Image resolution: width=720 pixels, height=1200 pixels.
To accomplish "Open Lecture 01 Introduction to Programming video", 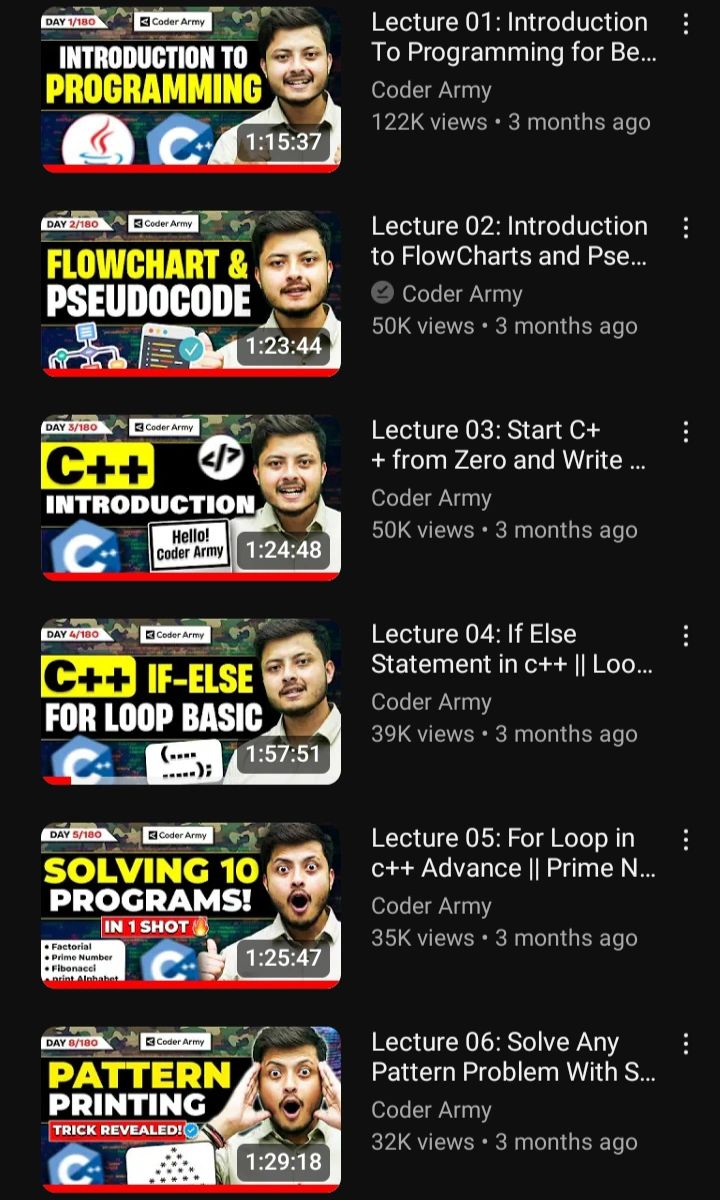I will [x=190, y=90].
